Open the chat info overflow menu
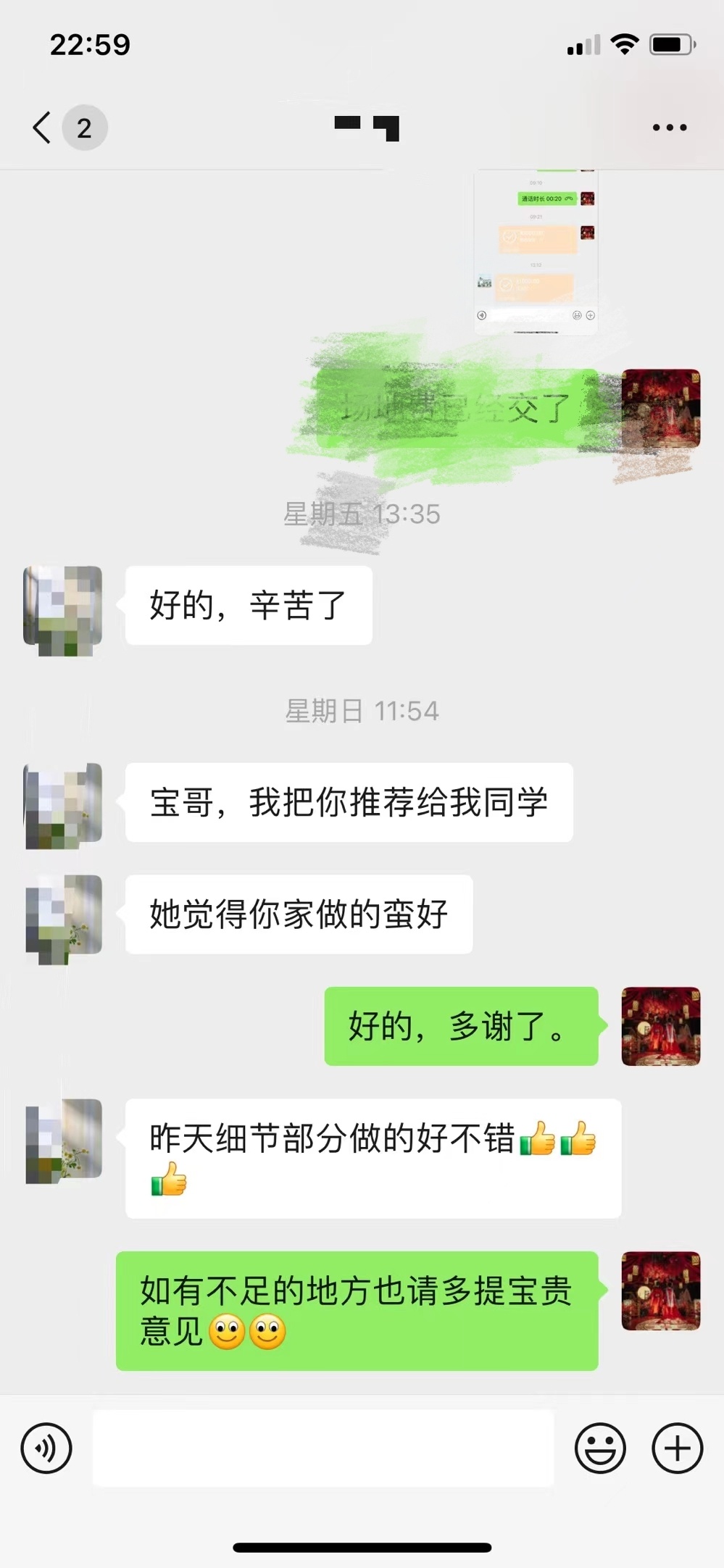 [x=669, y=128]
